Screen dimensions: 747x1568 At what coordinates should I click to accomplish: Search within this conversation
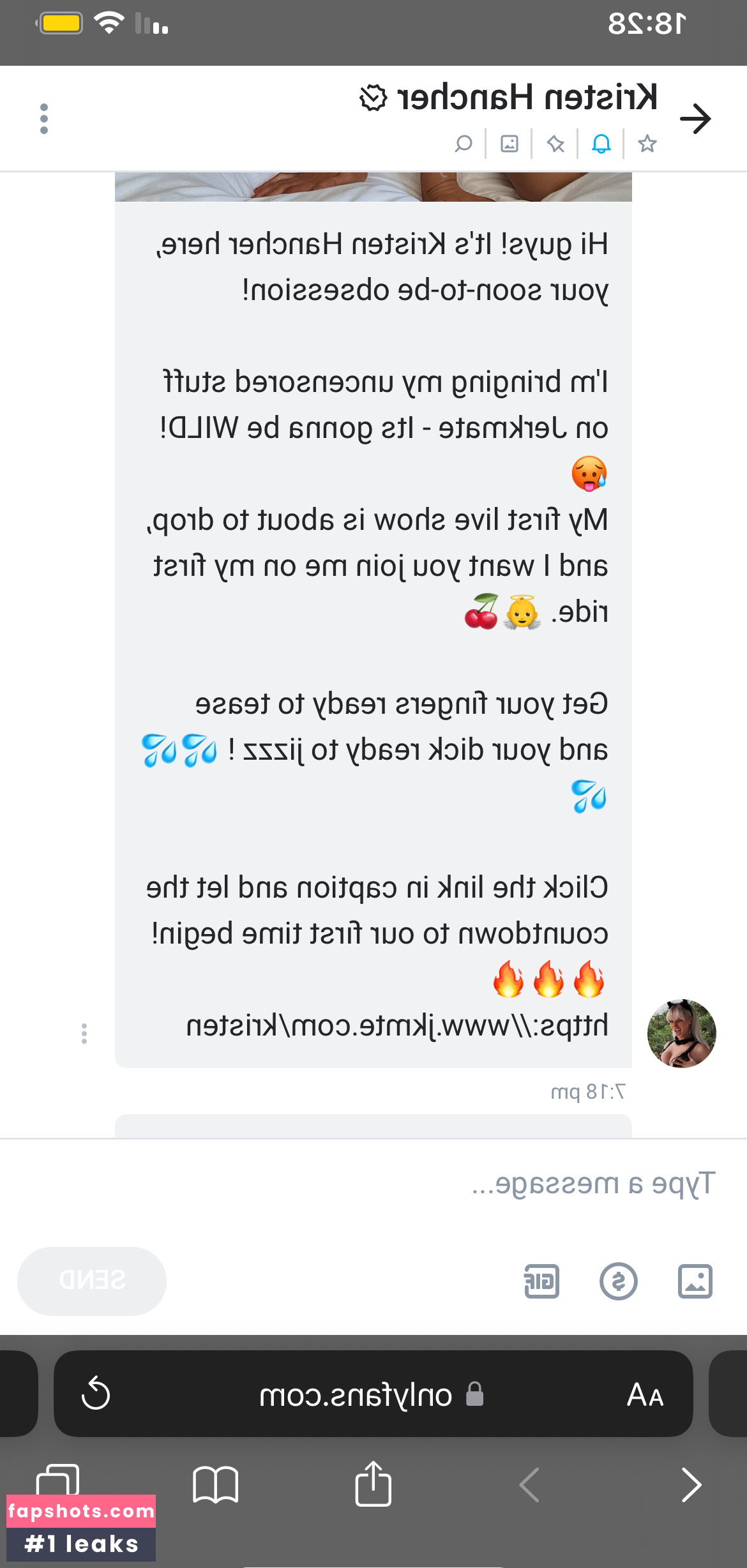pyautogui.click(x=464, y=144)
